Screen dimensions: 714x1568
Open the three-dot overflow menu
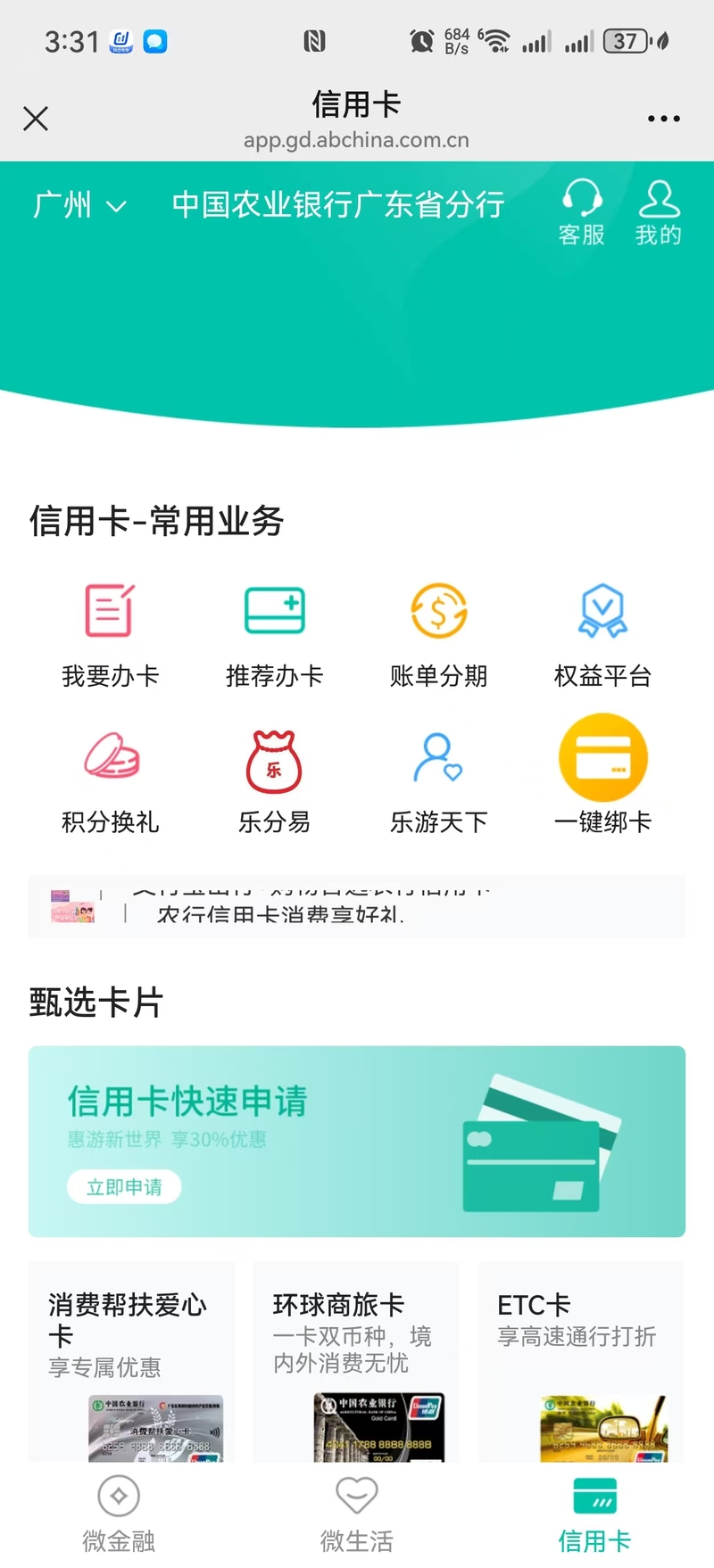click(x=663, y=119)
